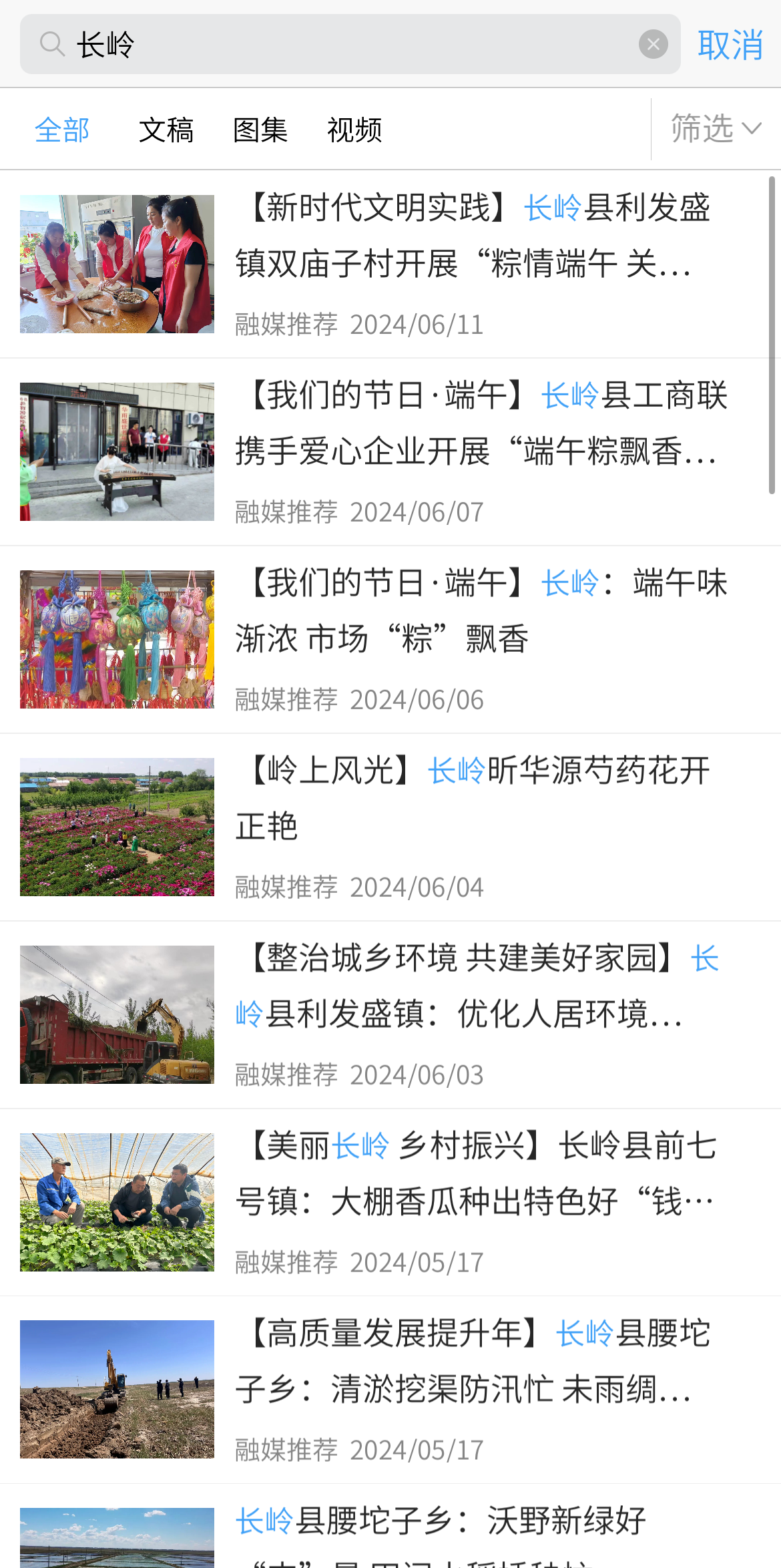Open the 大棚香瓜 前七号镇 article
This screenshot has height=1568, width=781.
[x=390, y=1203]
